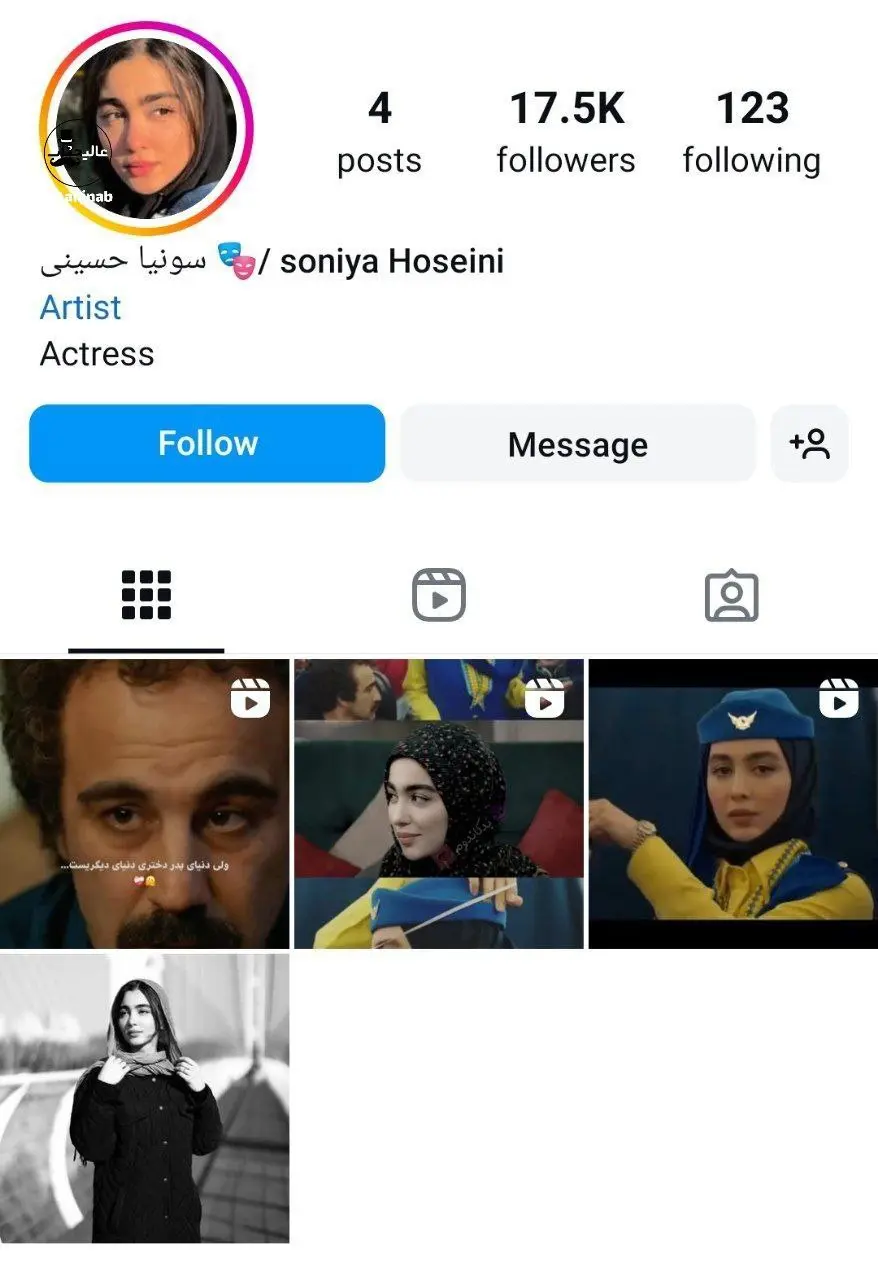Open the reel with the blue cap uniform

[x=732, y=804]
